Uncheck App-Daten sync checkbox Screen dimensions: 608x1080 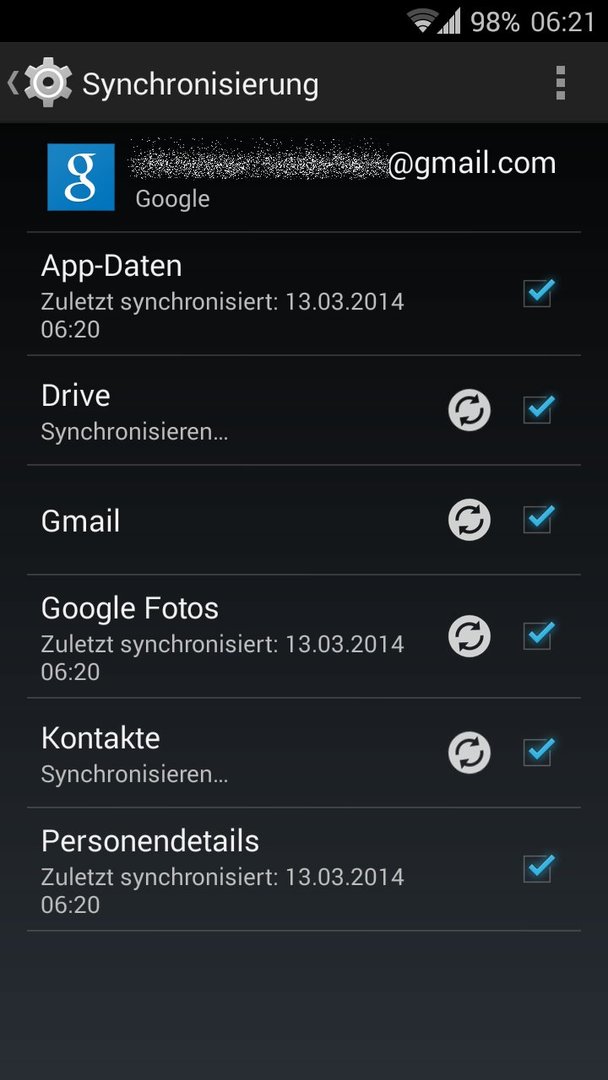tap(538, 293)
